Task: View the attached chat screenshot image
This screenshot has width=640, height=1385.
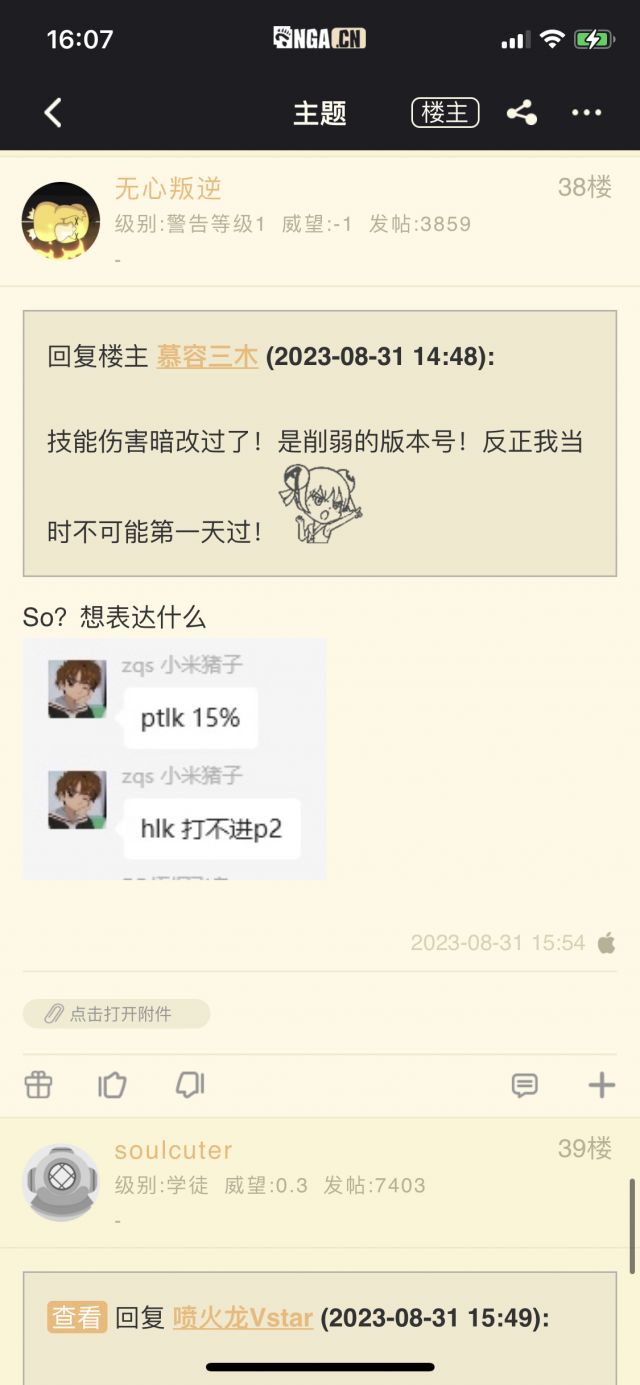Action: point(174,759)
